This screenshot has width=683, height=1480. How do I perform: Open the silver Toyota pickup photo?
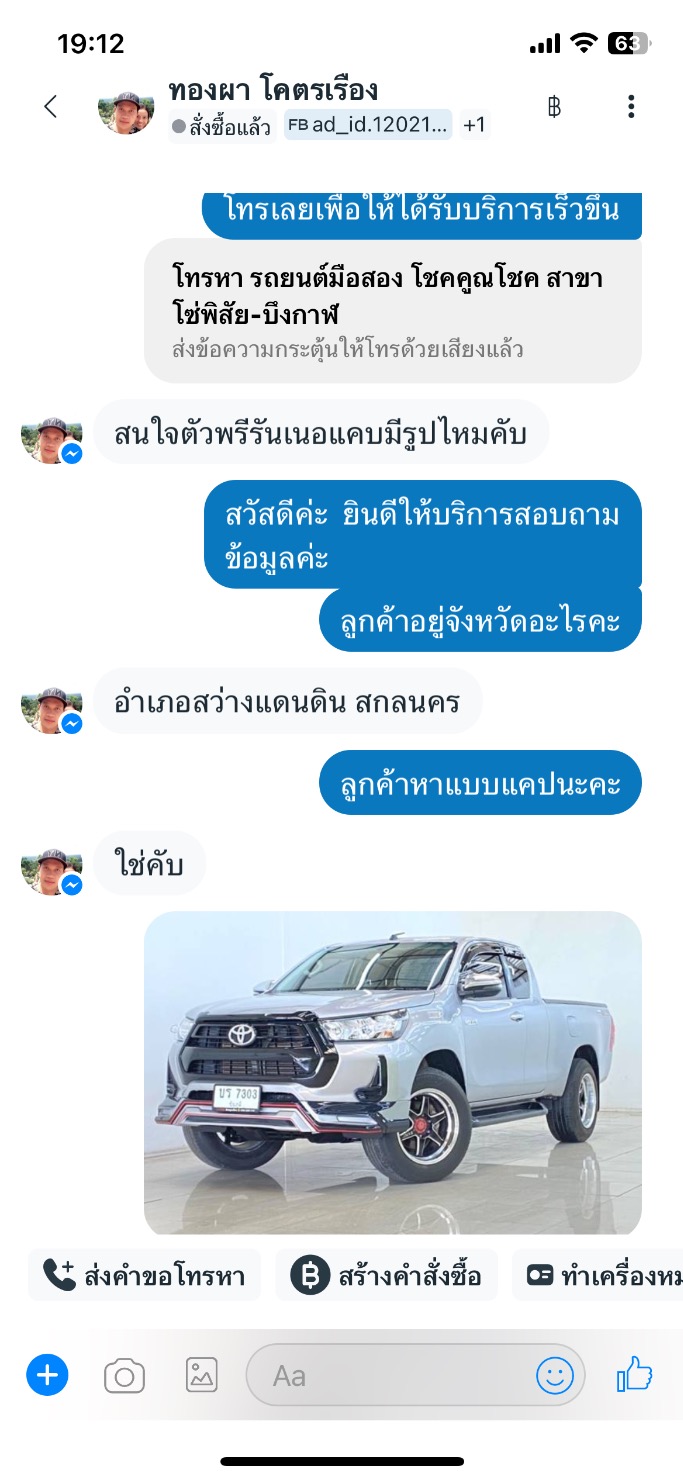coord(393,1072)
